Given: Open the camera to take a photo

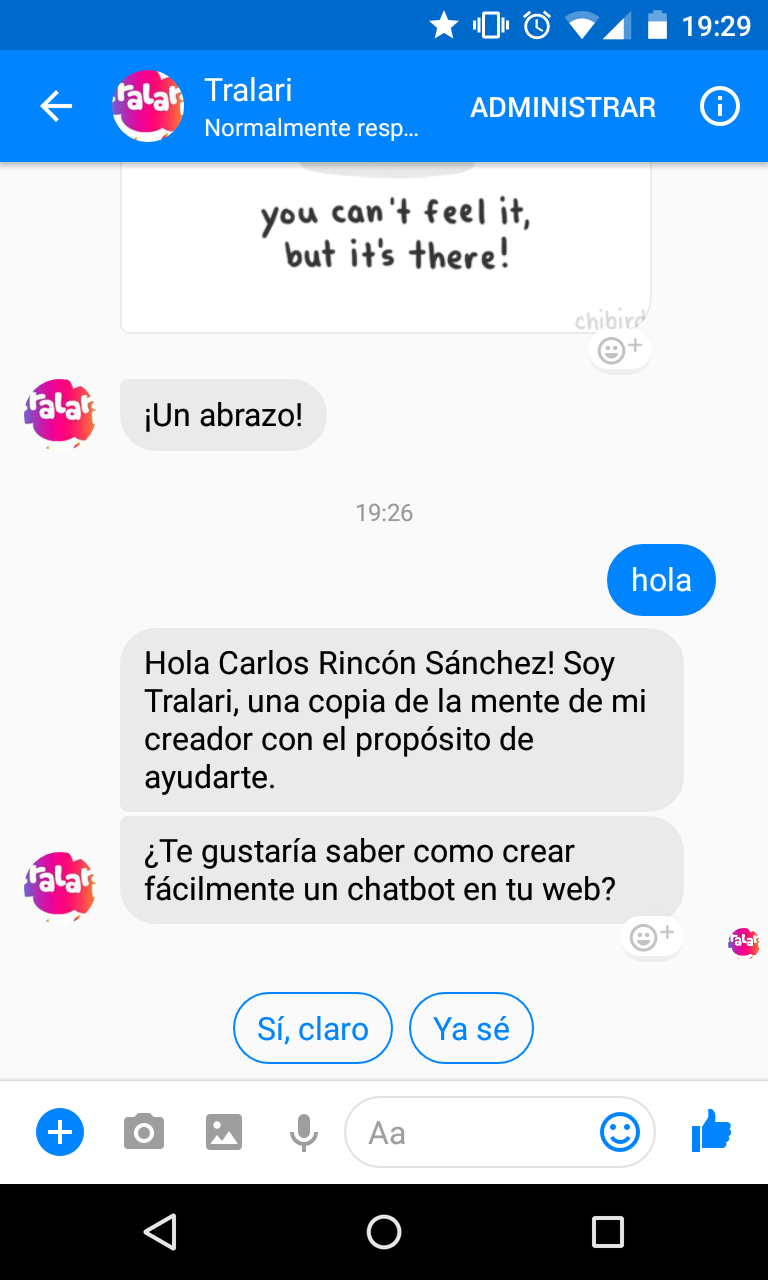Looking at the screenshot, I should (x=144, y=1132).
